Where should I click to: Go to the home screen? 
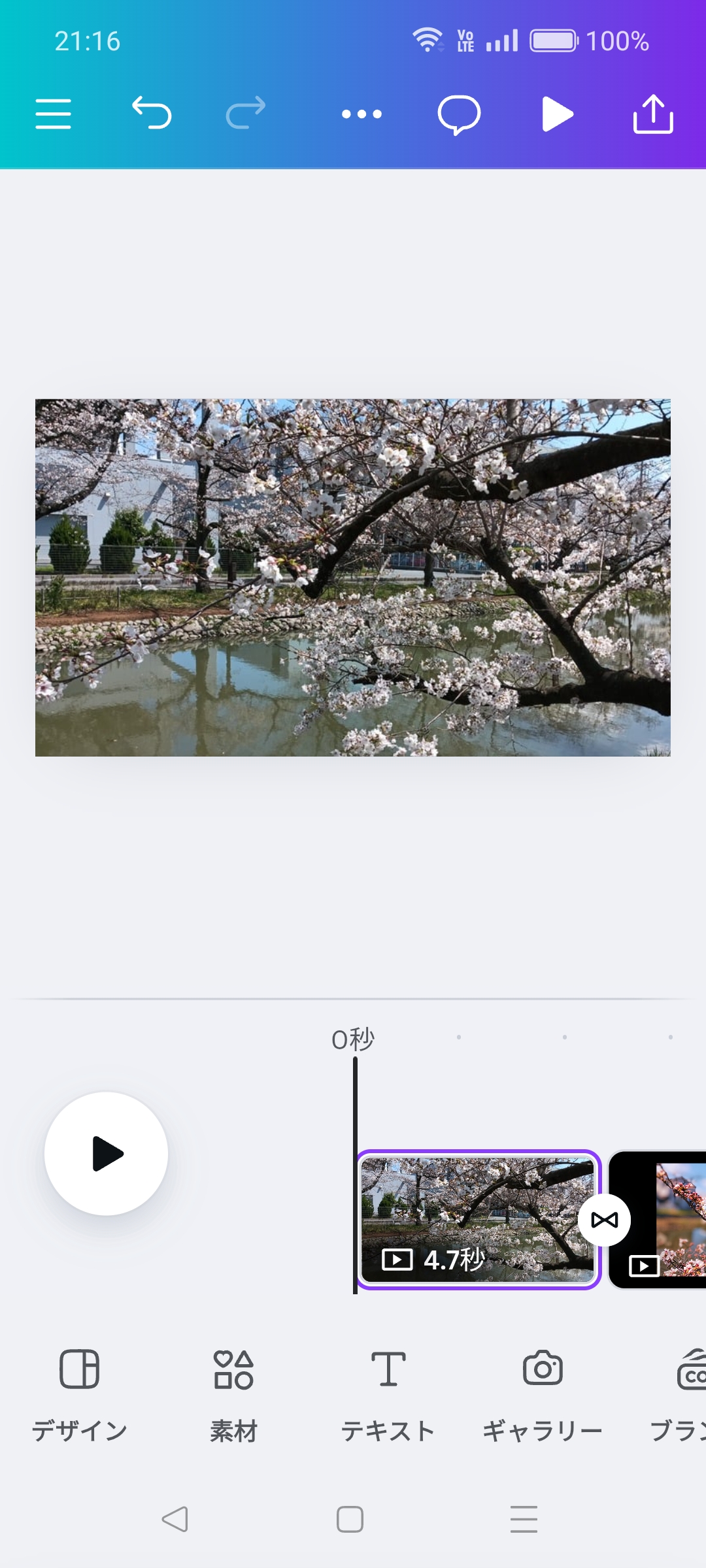tap(350, 1519)
